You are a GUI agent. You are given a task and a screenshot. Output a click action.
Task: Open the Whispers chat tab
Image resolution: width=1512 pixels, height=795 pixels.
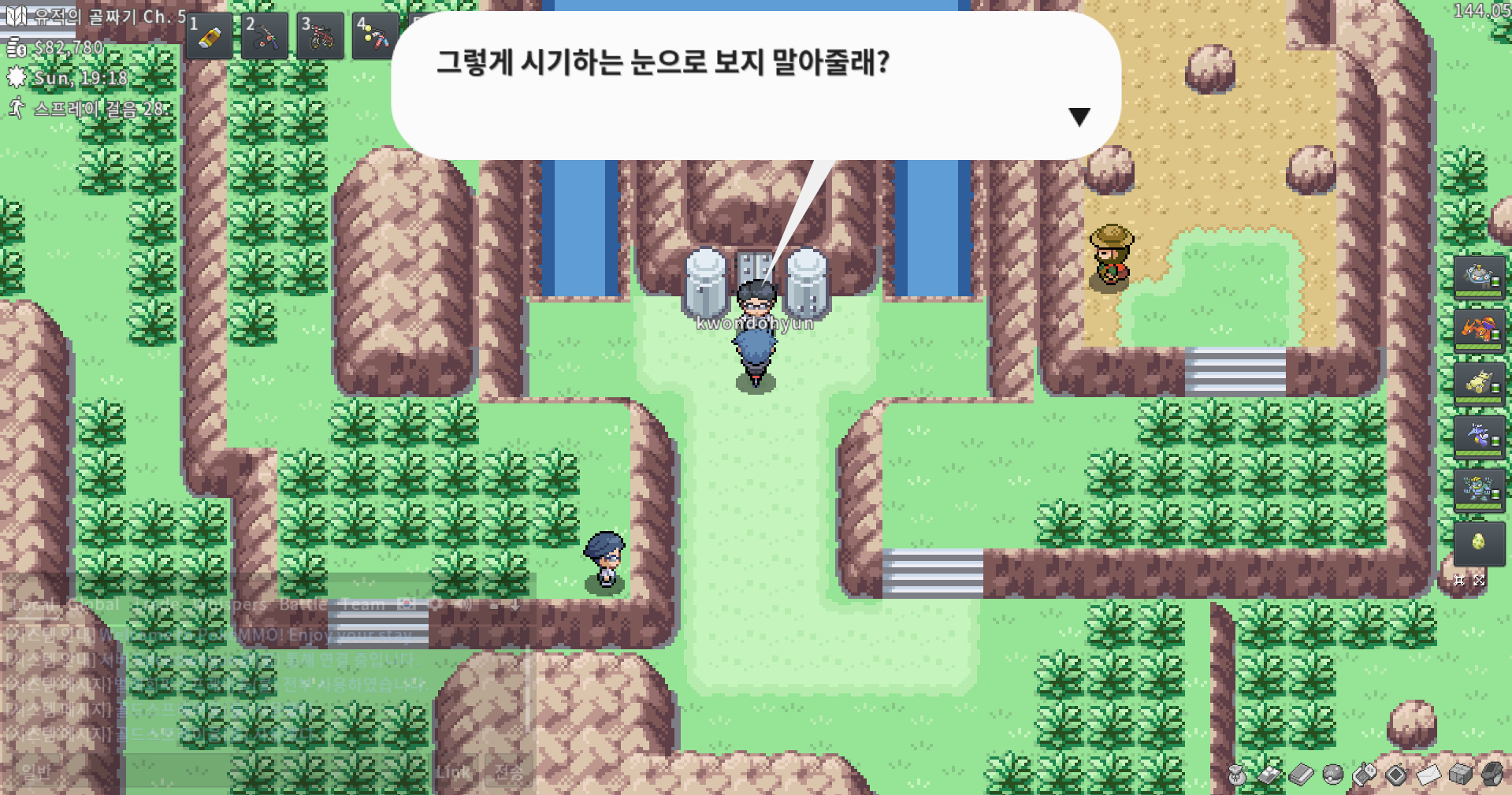pyautogui.click(x=228, y=604)
